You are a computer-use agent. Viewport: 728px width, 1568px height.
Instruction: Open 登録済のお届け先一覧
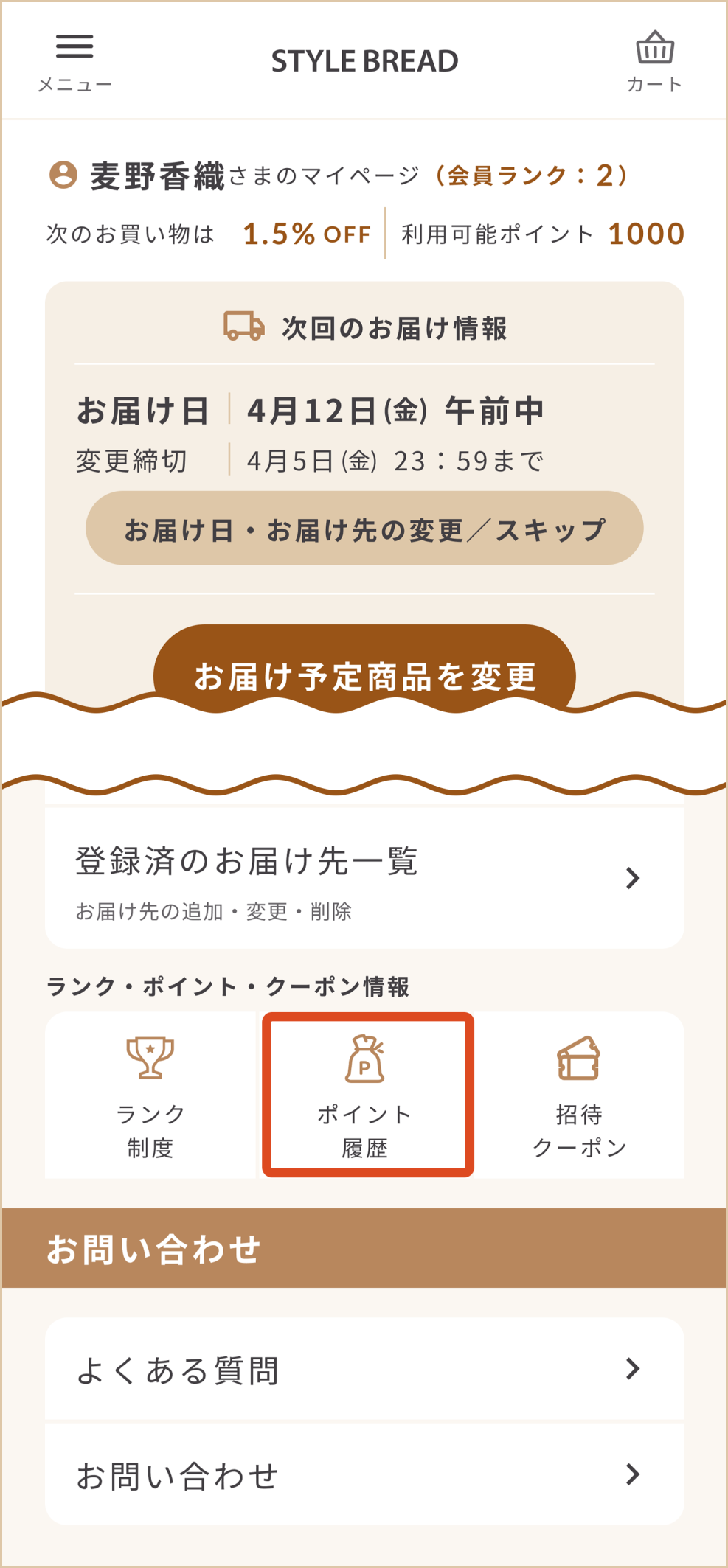tap(364, 879)
